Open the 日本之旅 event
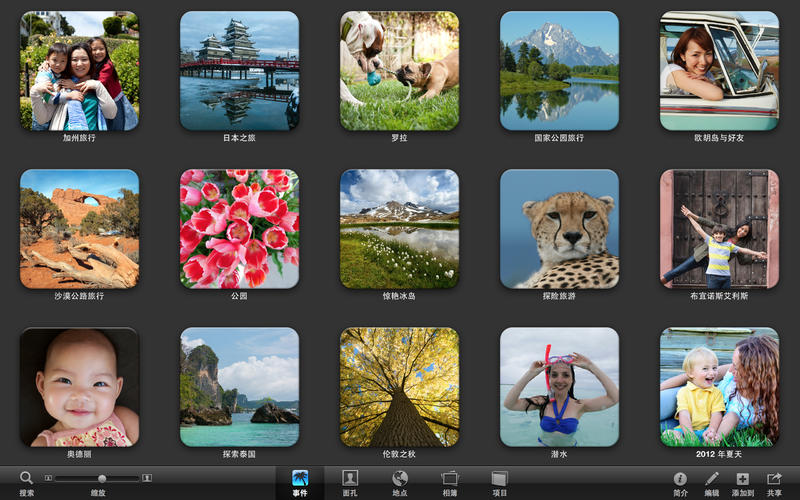 click(239, 71)
